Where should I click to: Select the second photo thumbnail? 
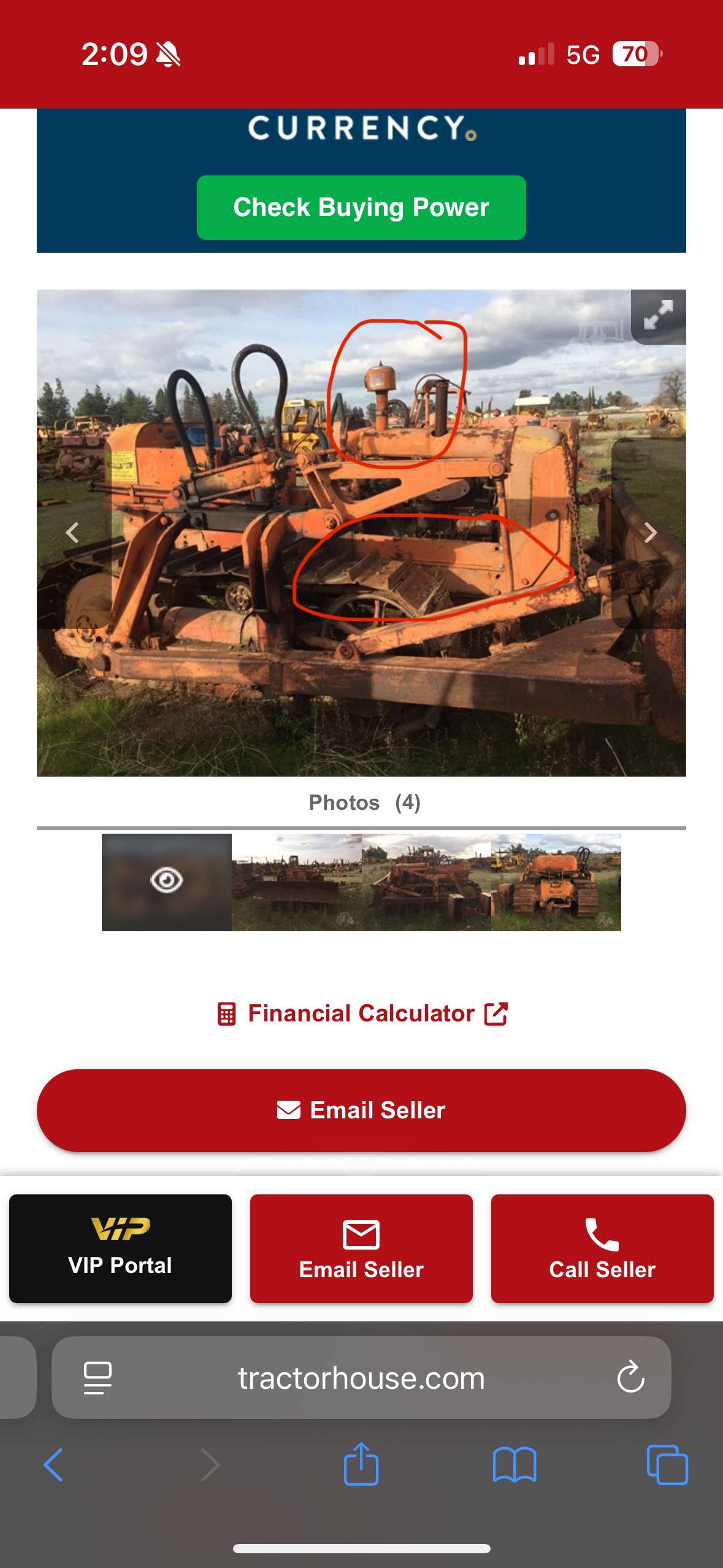tap(296, 882)
